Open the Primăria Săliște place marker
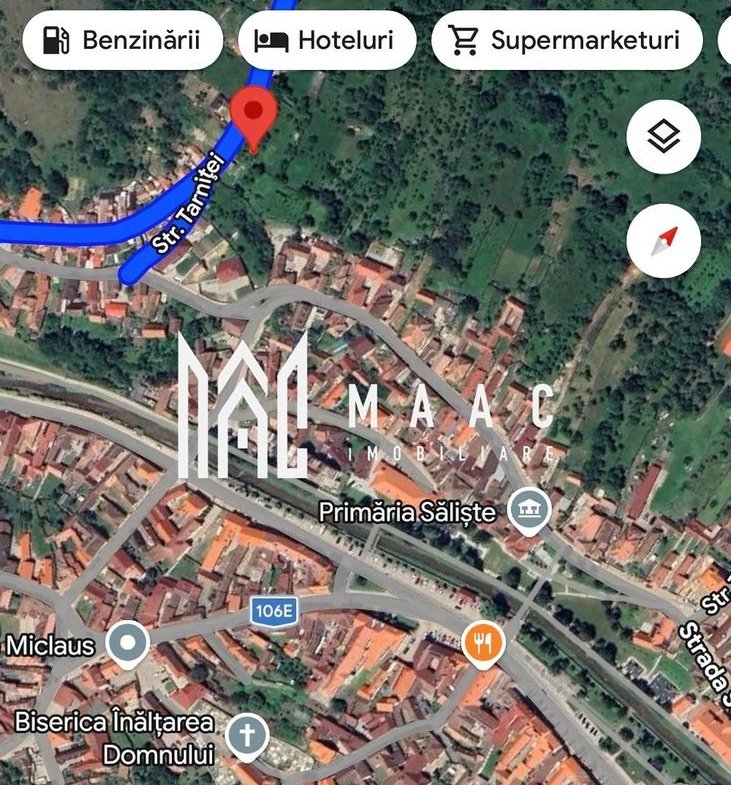 click(x=529, y=511)
